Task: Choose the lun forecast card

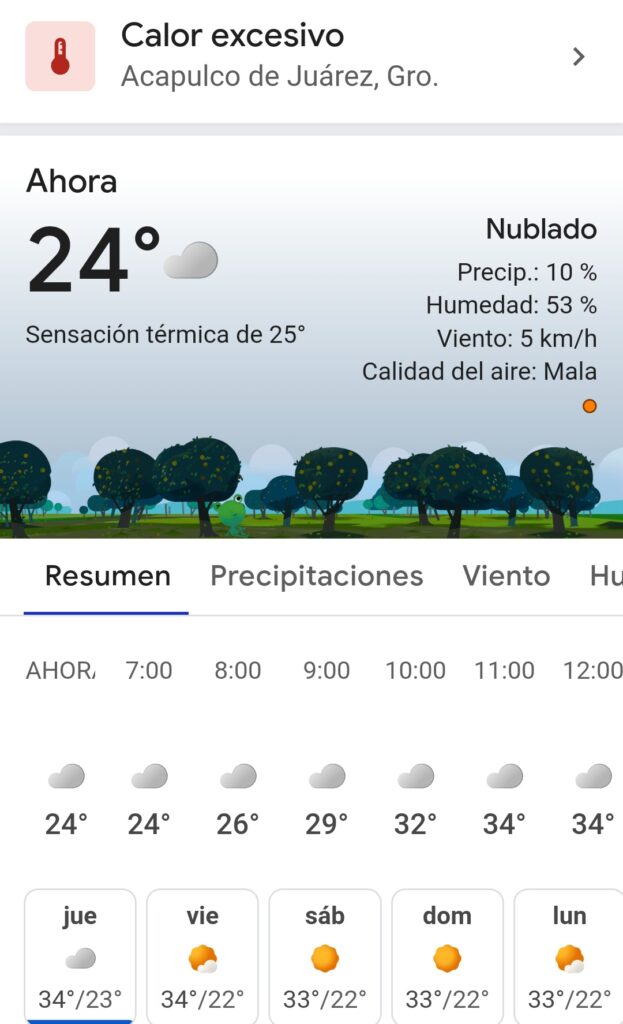Action: [568, 955]
